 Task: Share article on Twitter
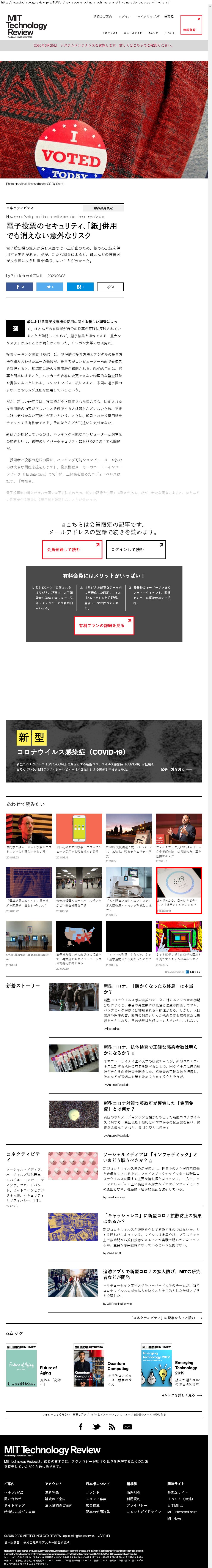(x=49, y=286)
